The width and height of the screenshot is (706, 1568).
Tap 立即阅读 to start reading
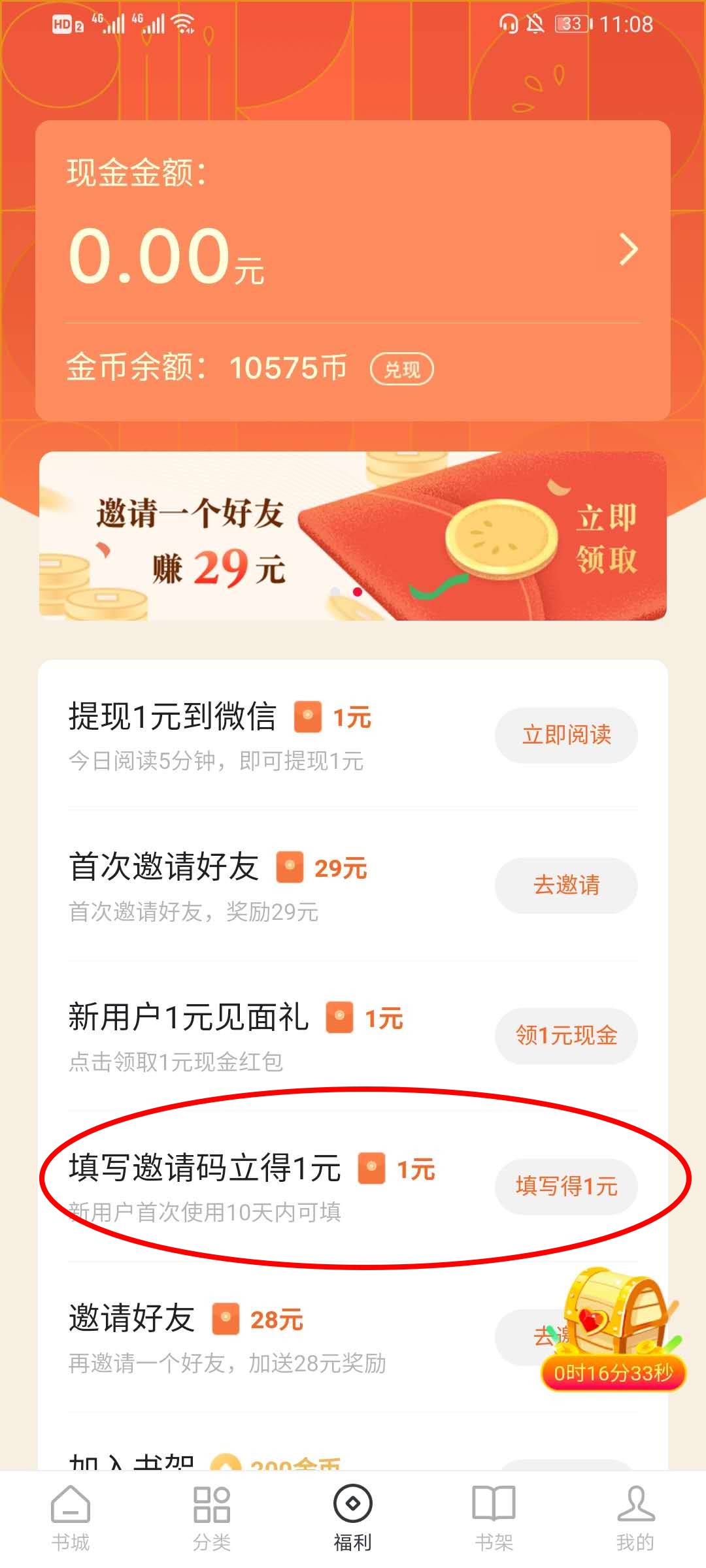click(x=566, y=735)
